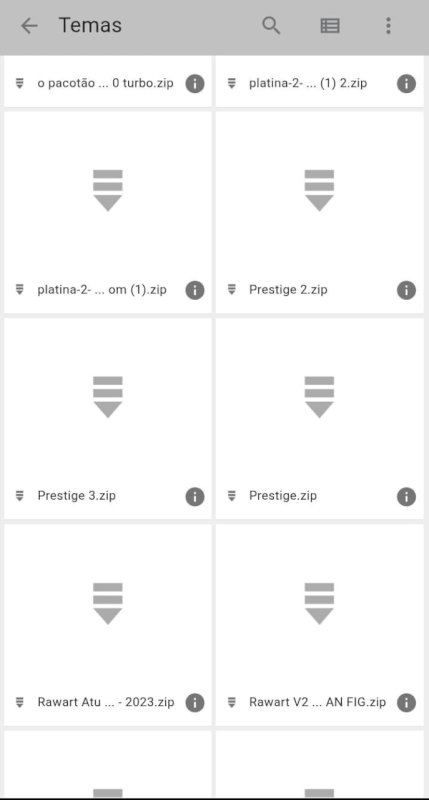429x800 pixels.
Task: Switch to list view layout
Action: pos(330,26)
